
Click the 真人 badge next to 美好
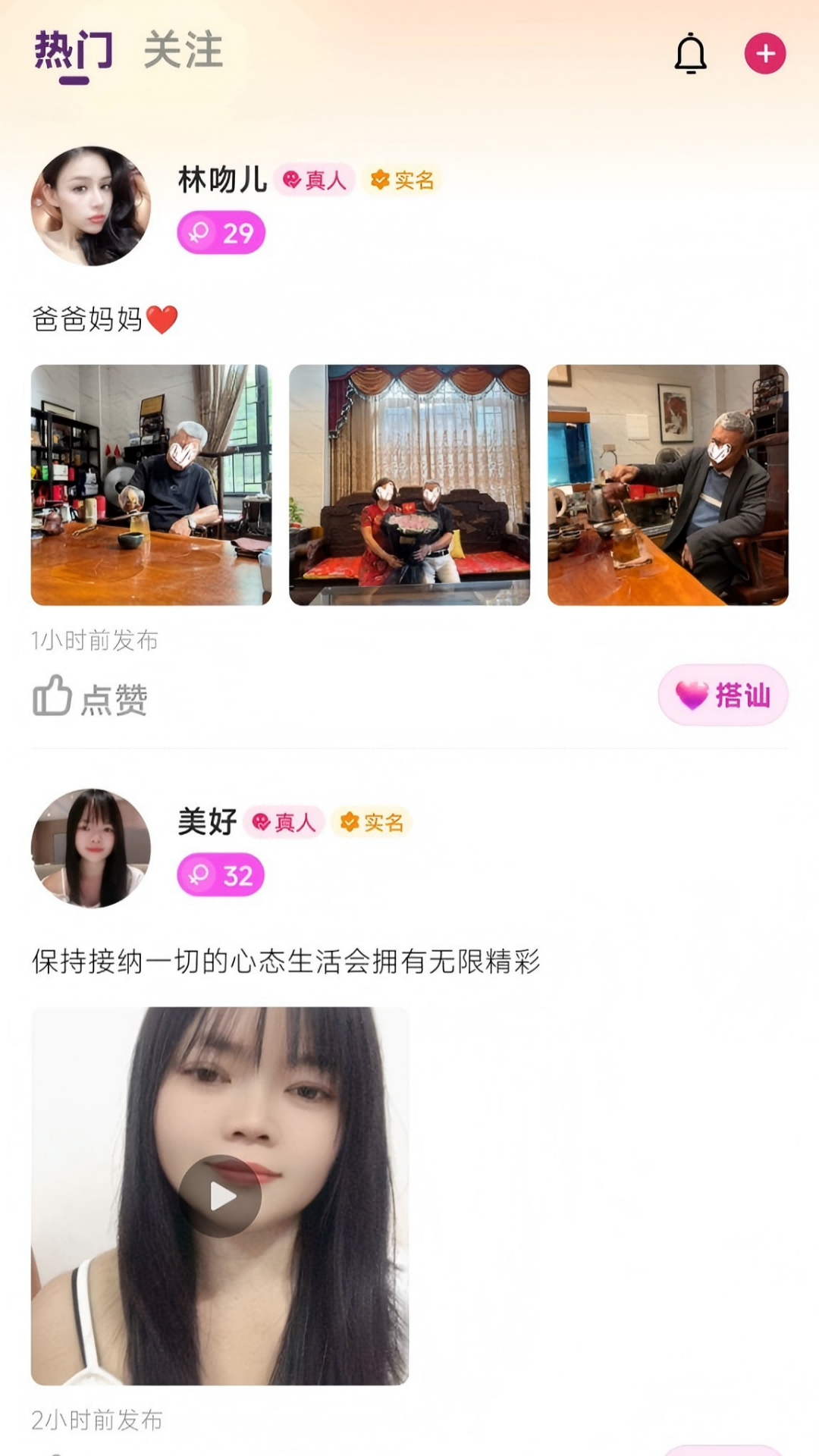point(284,822)
